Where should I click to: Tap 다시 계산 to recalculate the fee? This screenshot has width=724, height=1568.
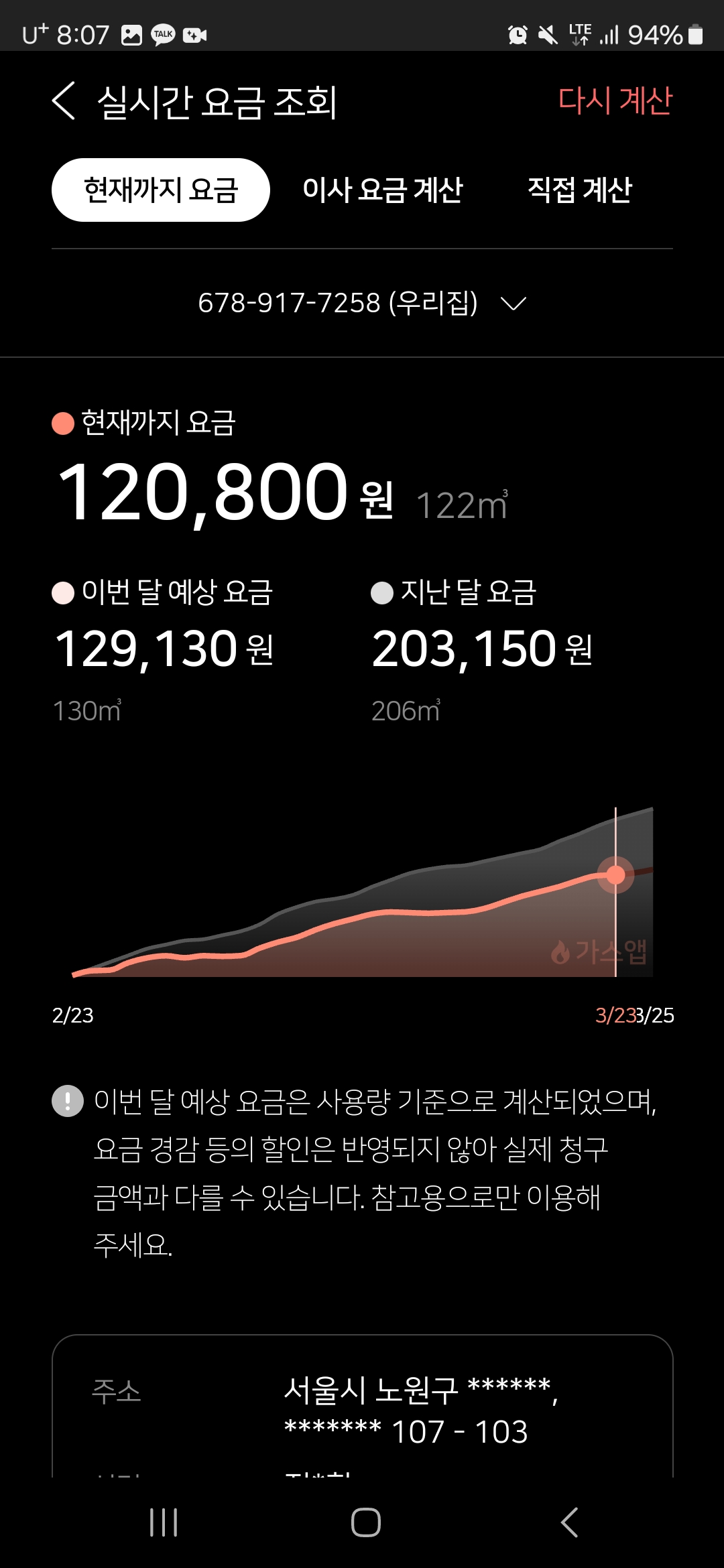coord(615,101)
